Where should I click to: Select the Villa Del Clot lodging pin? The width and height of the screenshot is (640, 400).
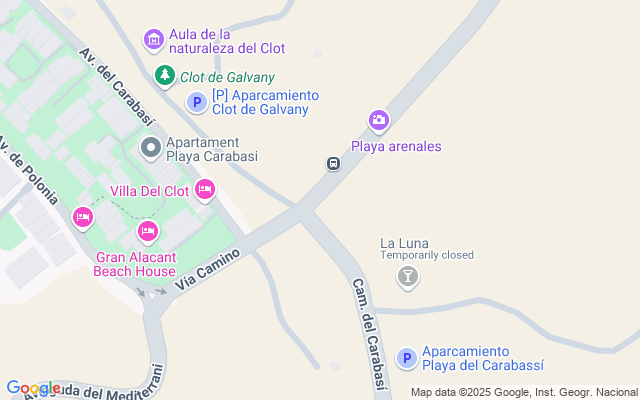click(205, 190)
